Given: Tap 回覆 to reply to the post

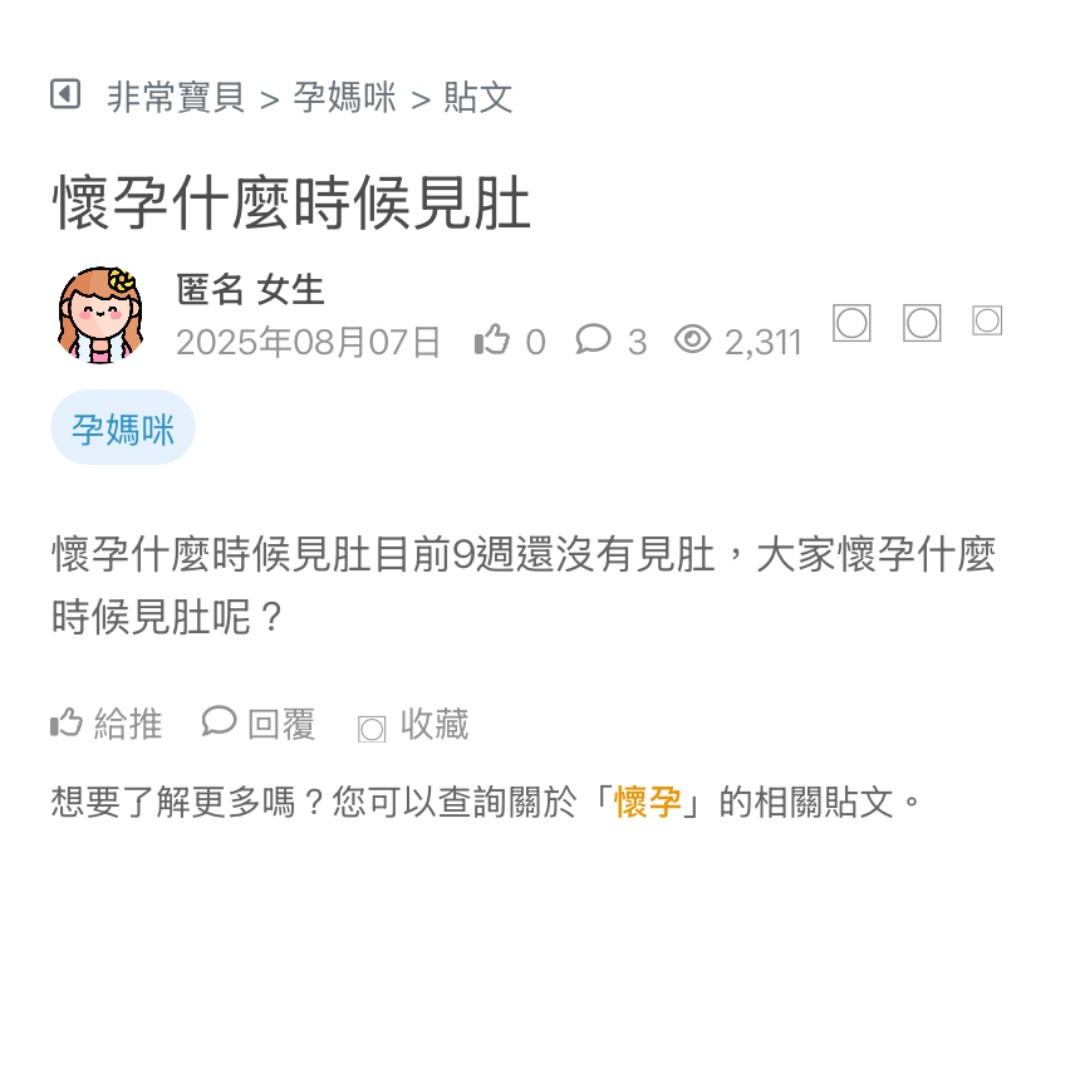Looking at the screenshot, I should coord(259,723).
